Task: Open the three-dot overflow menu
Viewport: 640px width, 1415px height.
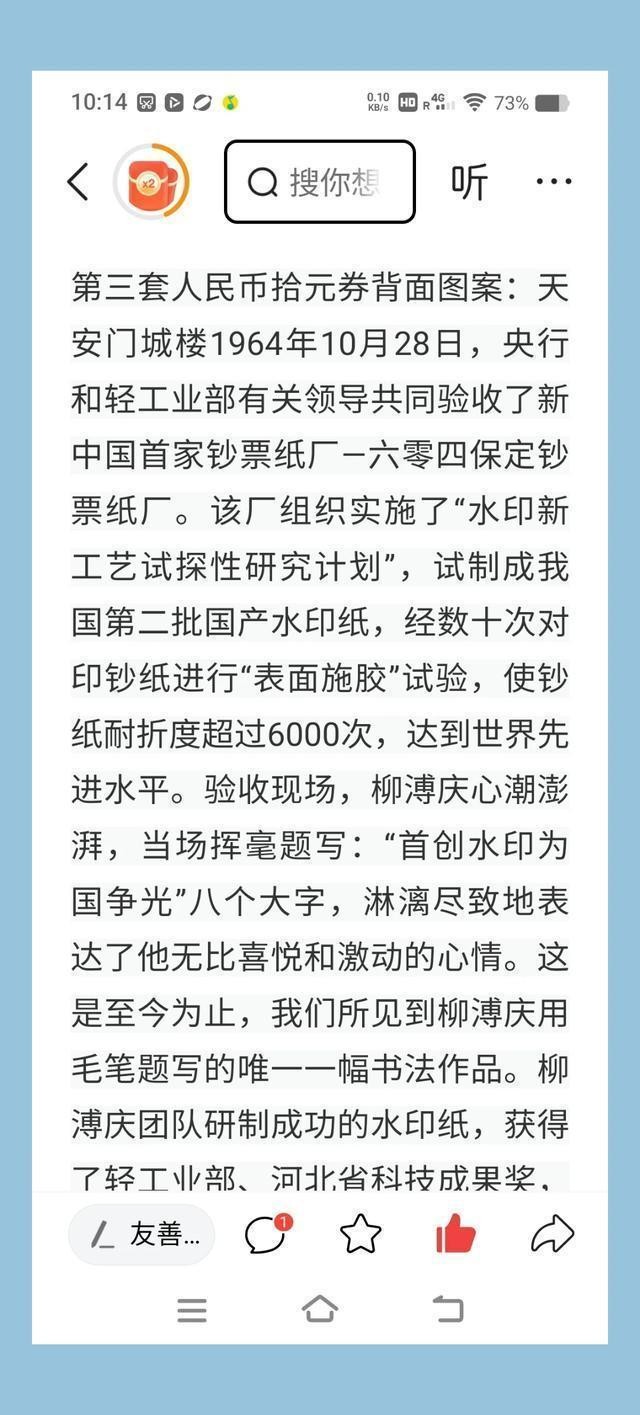Action: (x=553, y=182)
